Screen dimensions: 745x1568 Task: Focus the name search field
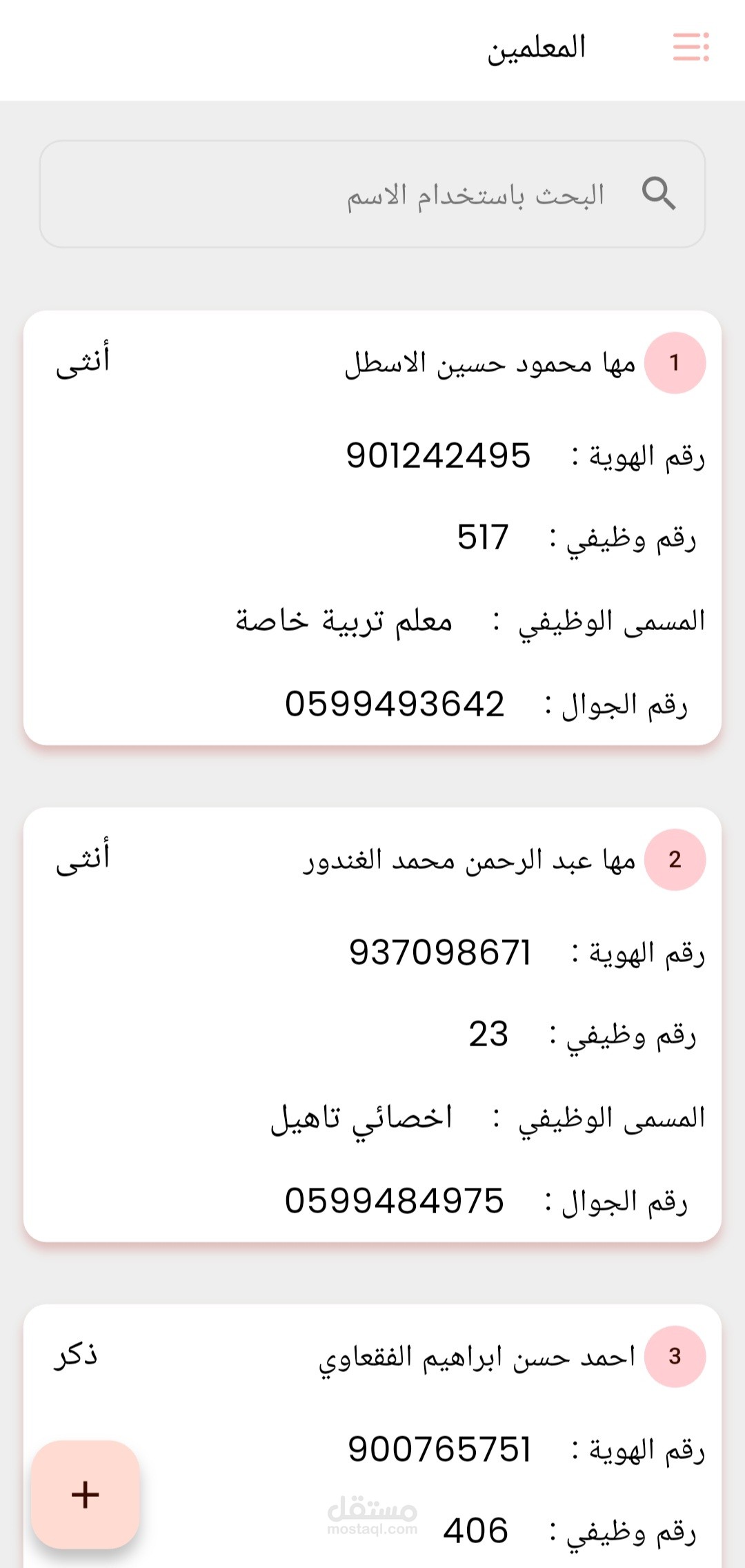[x=372, y=194]
